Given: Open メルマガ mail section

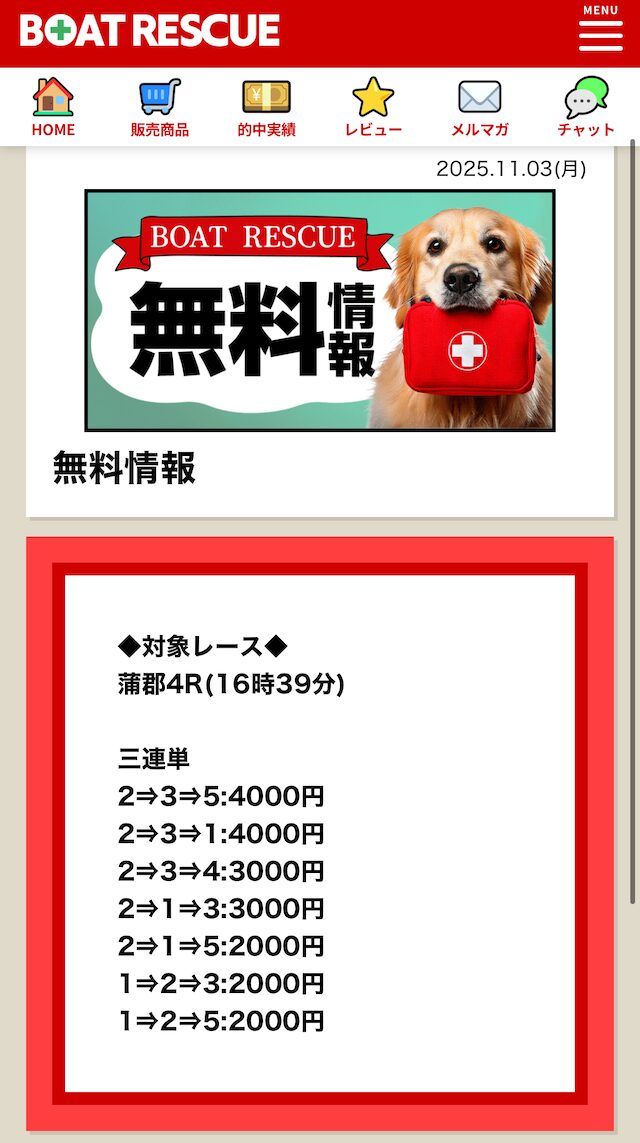Looking at the screenshot, I should (480, 107).
